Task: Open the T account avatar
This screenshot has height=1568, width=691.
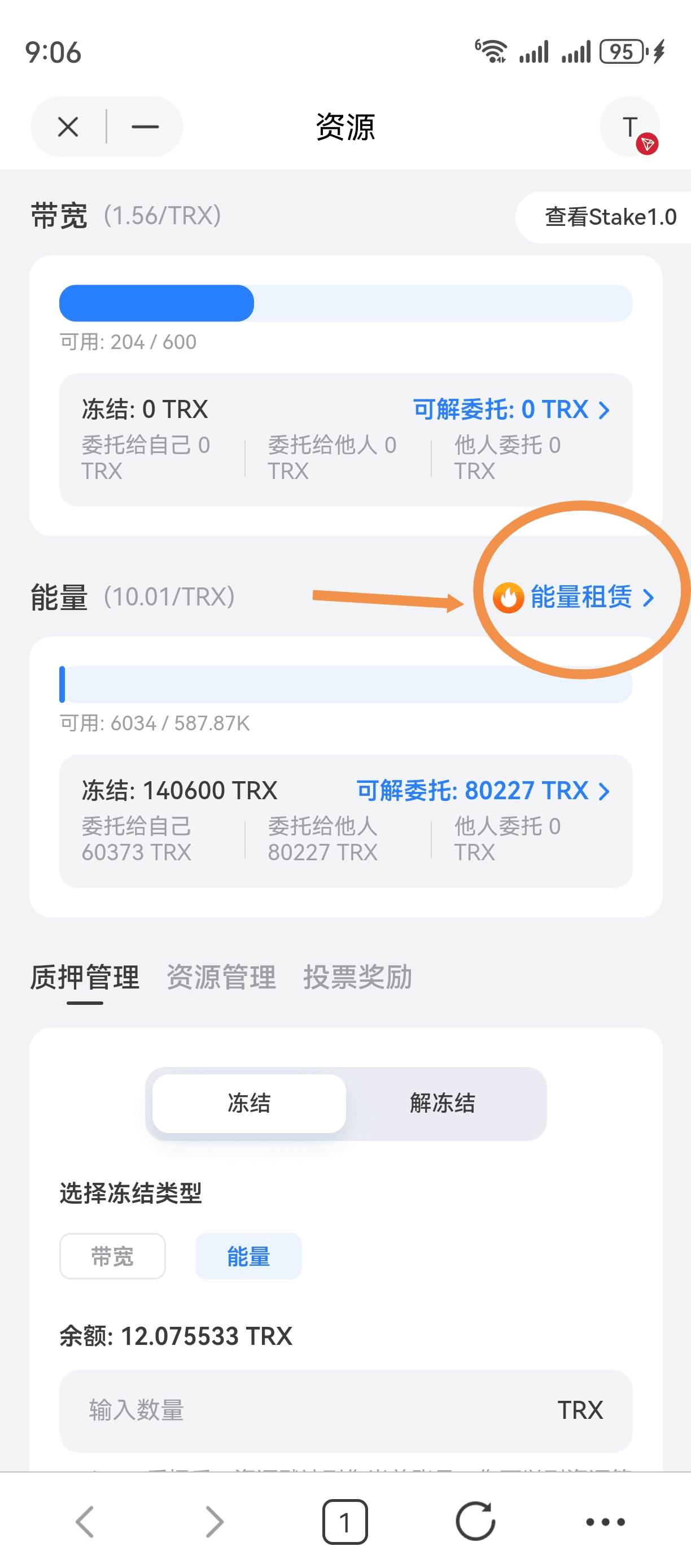Action: [x=630, y=127]
